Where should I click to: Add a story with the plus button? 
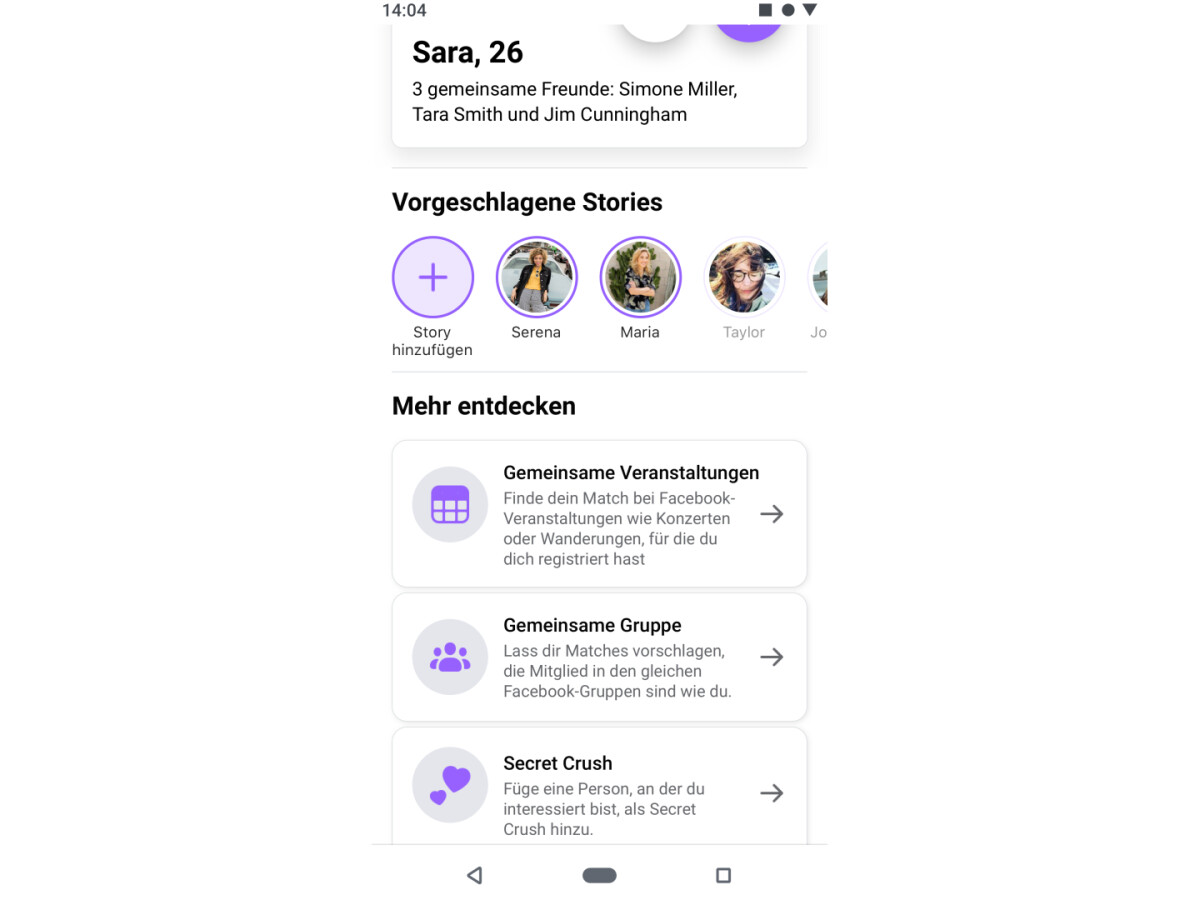[432, 277]
